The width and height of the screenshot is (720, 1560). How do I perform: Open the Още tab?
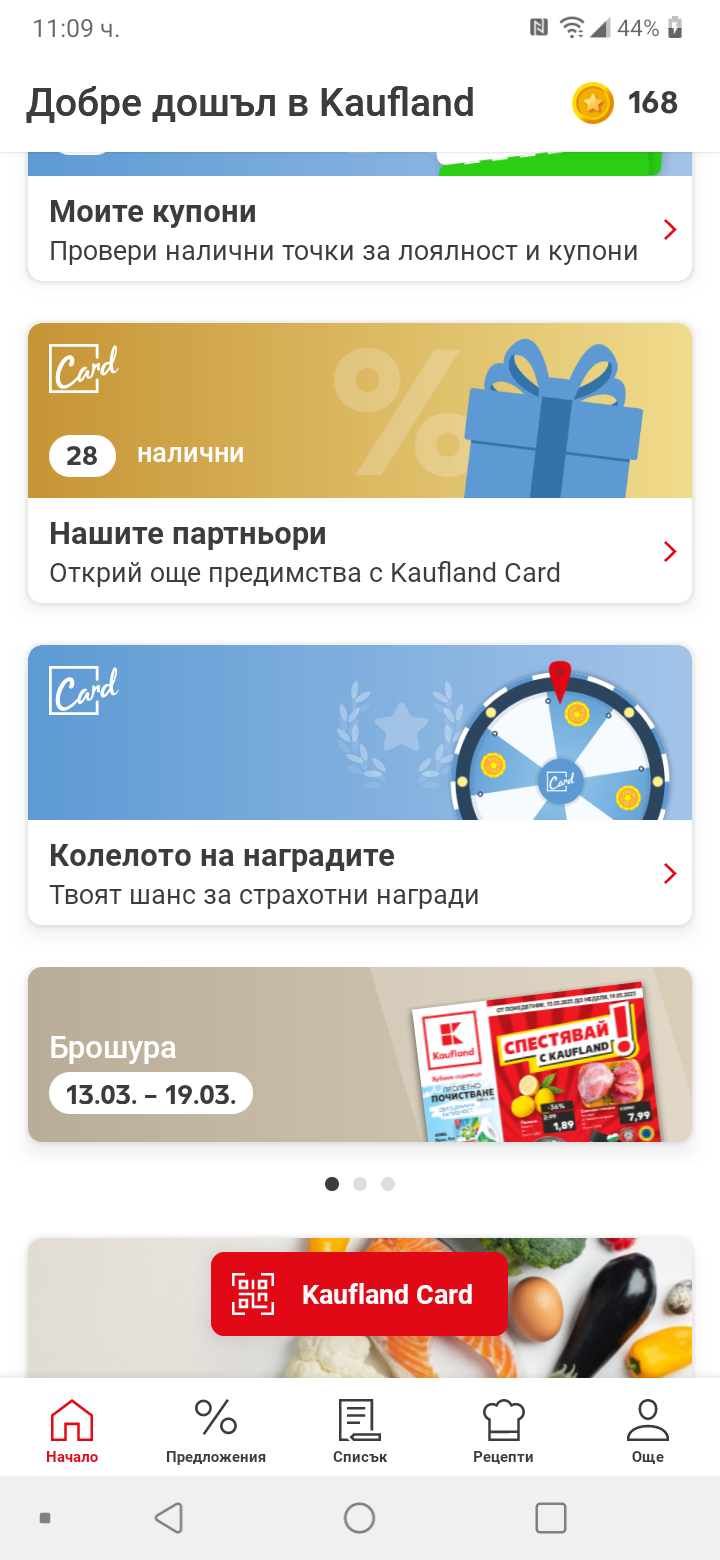coord(647,1430)
